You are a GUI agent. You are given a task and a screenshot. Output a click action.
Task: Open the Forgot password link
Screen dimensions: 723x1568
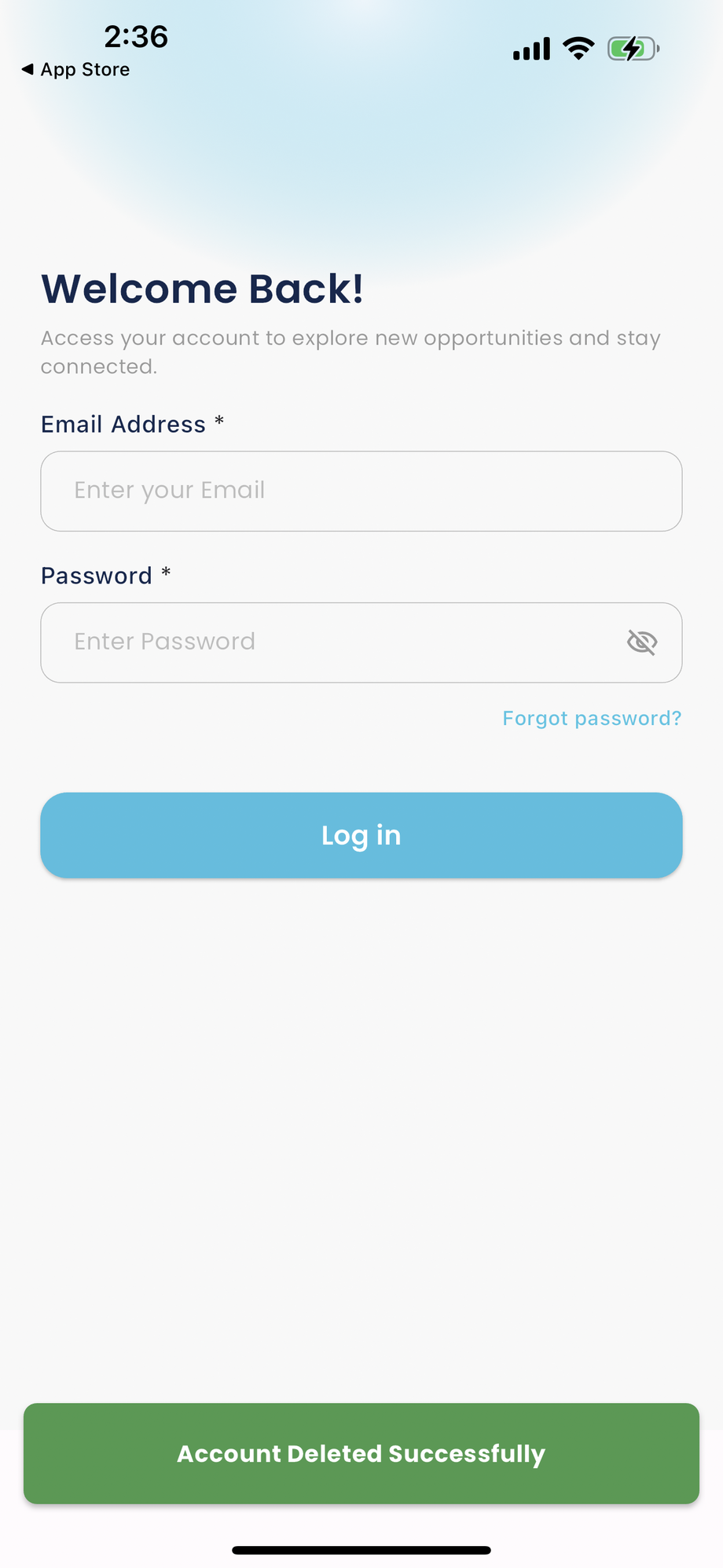(592, 718)
